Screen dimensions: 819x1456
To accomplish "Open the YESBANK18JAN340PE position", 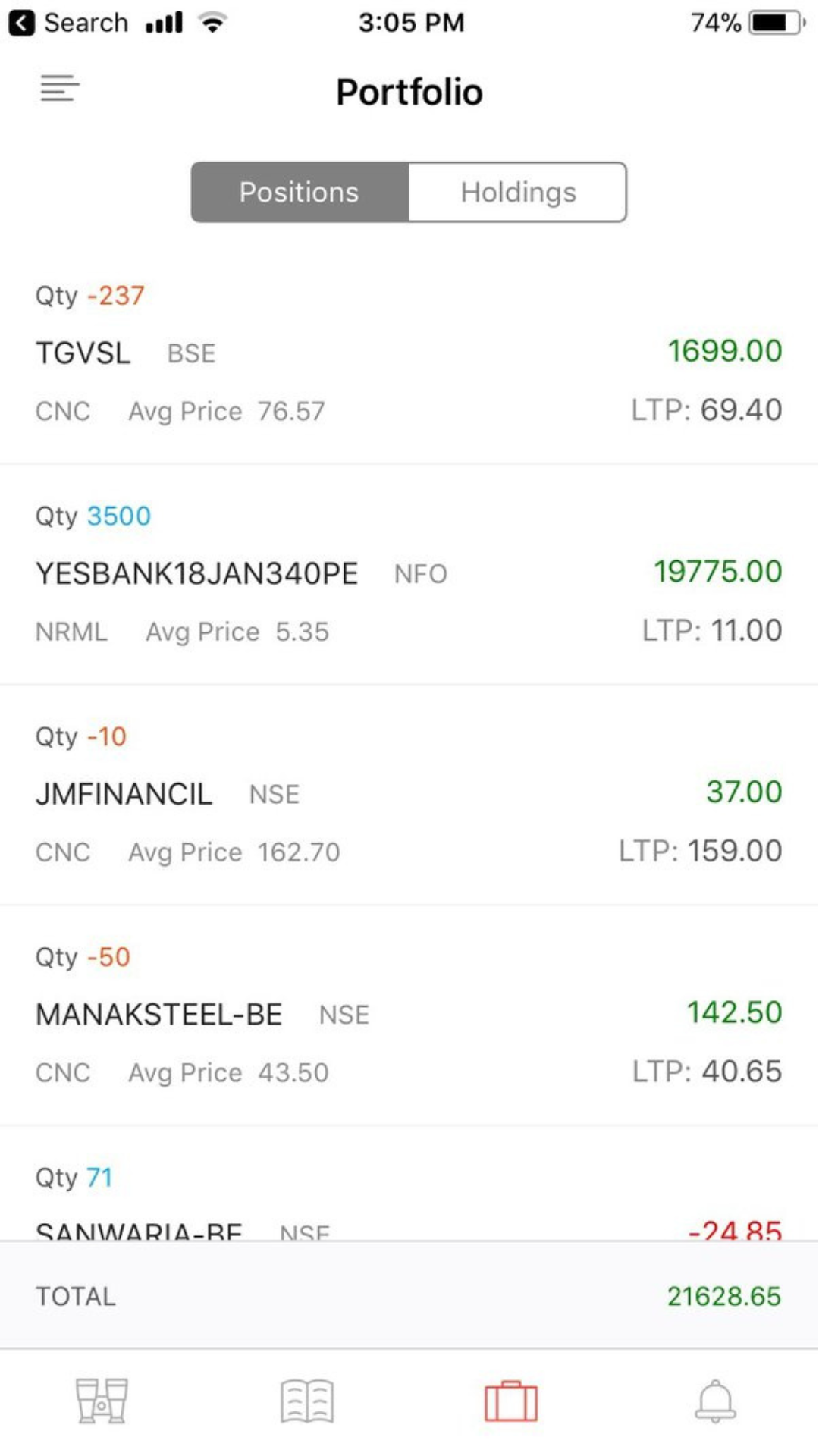I will 409,574.
